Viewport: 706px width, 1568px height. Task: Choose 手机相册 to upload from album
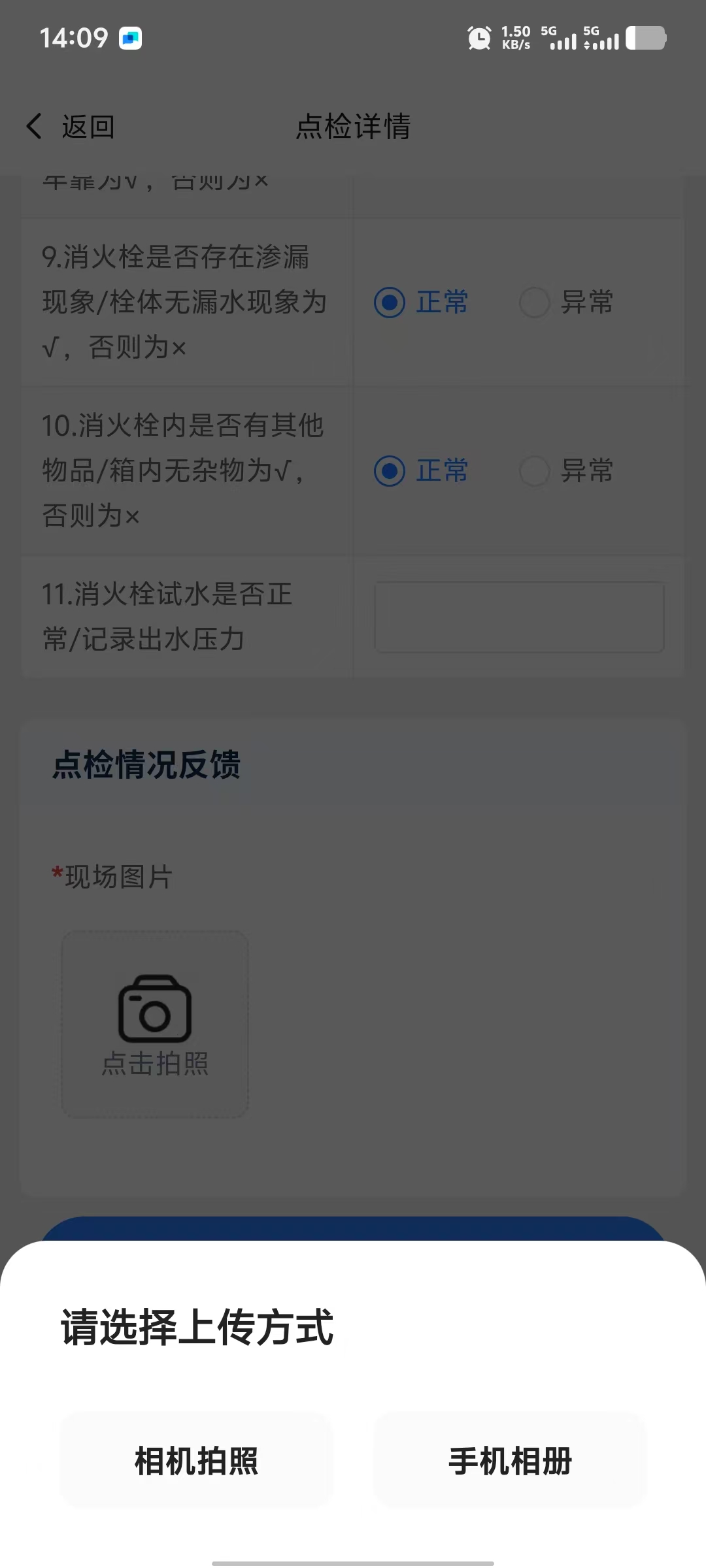[x=510, y=1460]
